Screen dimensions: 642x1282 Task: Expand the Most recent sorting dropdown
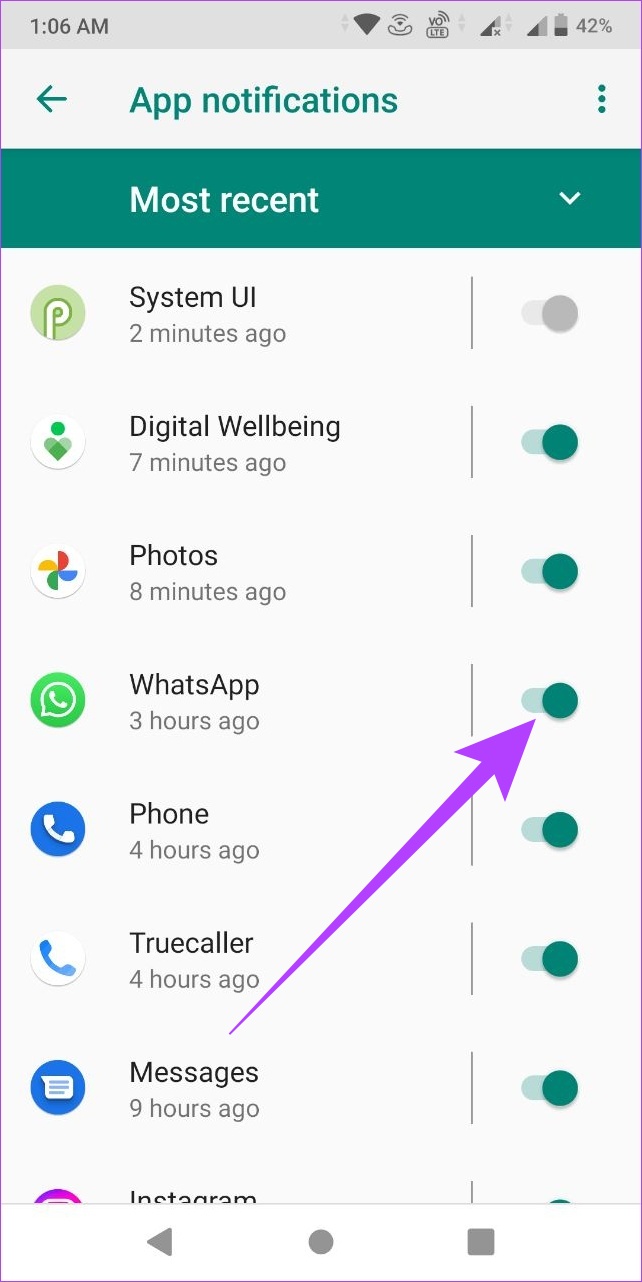pyautogui.click(x=569, y=198)
